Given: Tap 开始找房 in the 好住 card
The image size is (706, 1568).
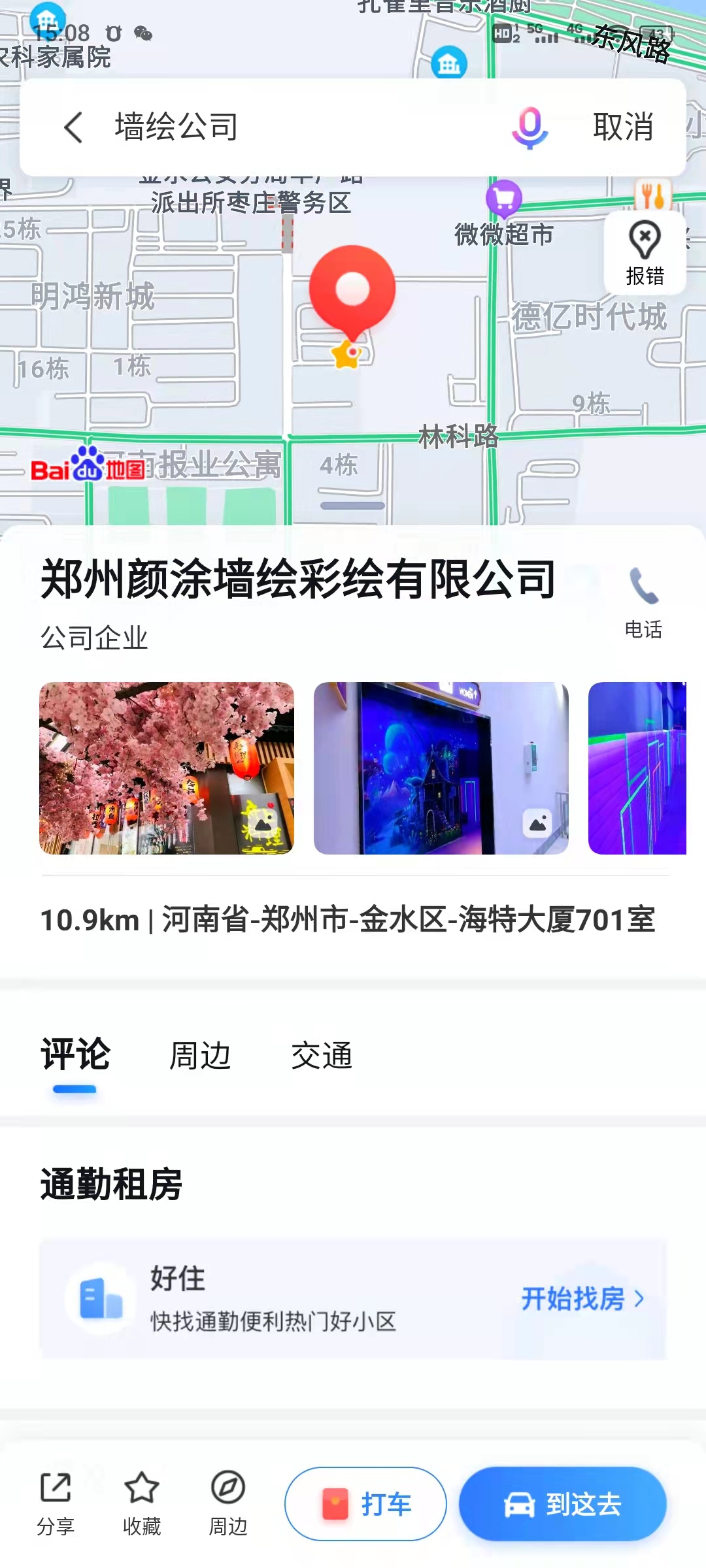Looking at the screenshot, I should (583, 1299).
